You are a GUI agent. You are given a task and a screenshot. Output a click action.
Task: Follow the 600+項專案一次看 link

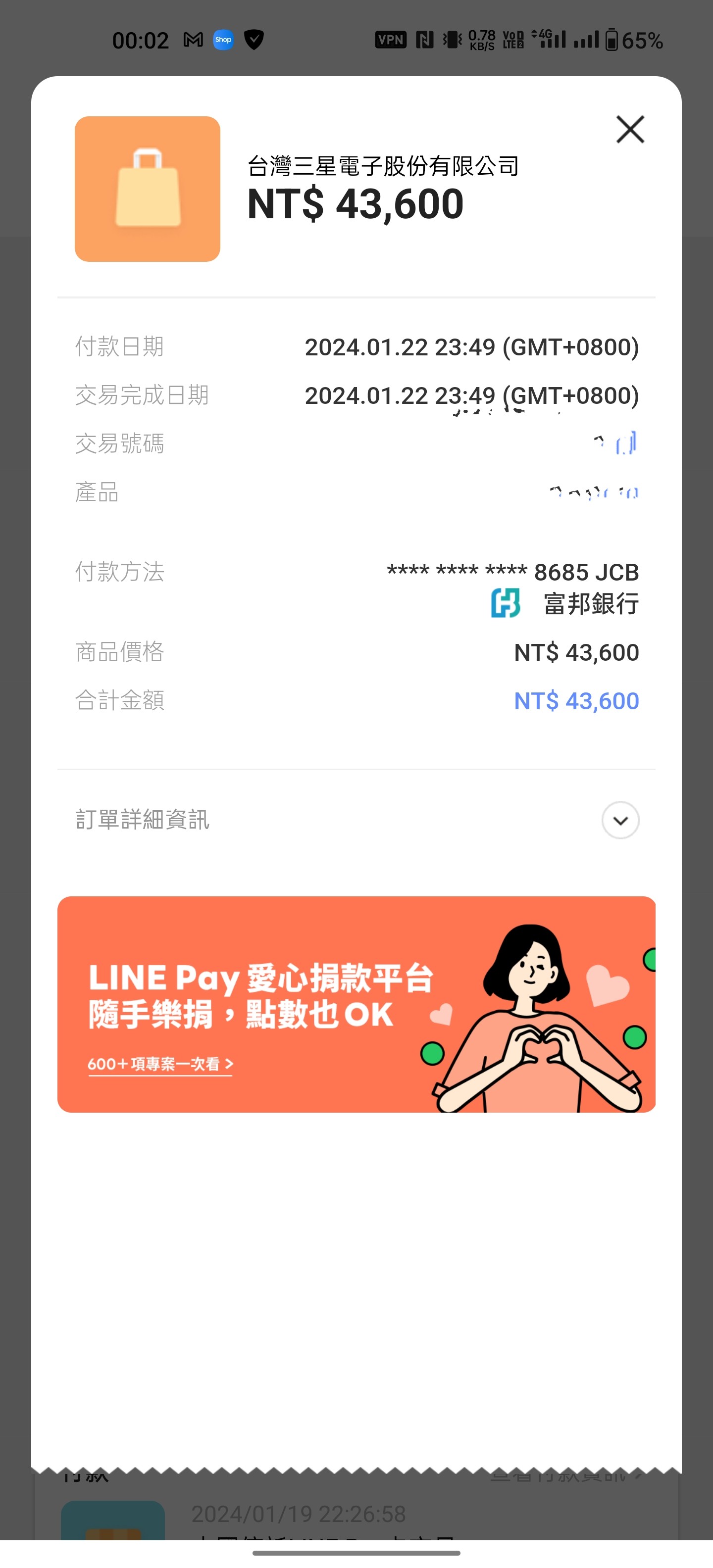[160, 1064]
